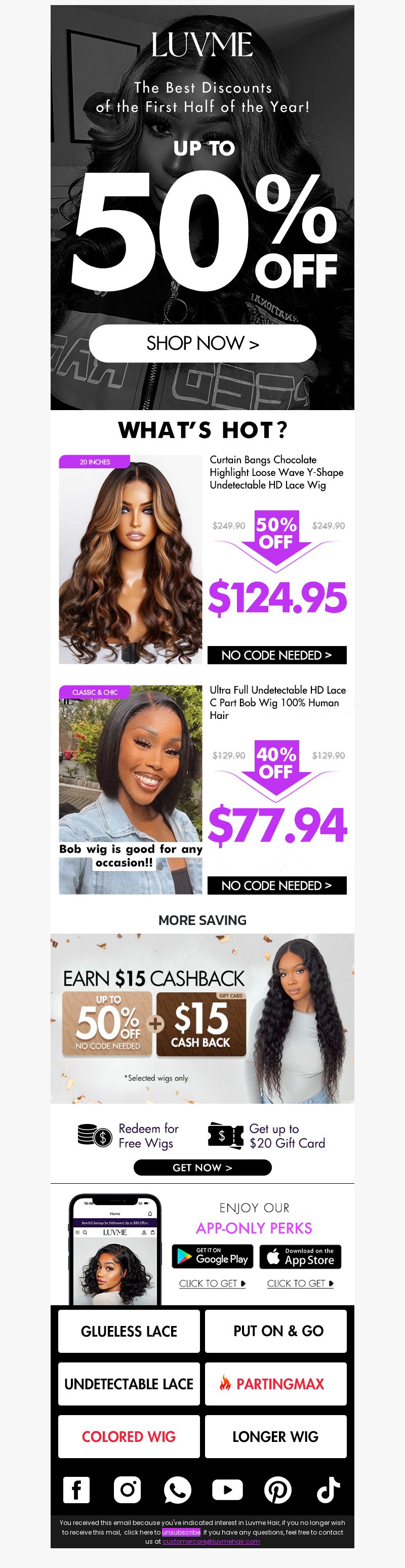Tap NO CODE NEEDED under $77.94
This screenshot has width=405, height=1568.
(276, 885)
